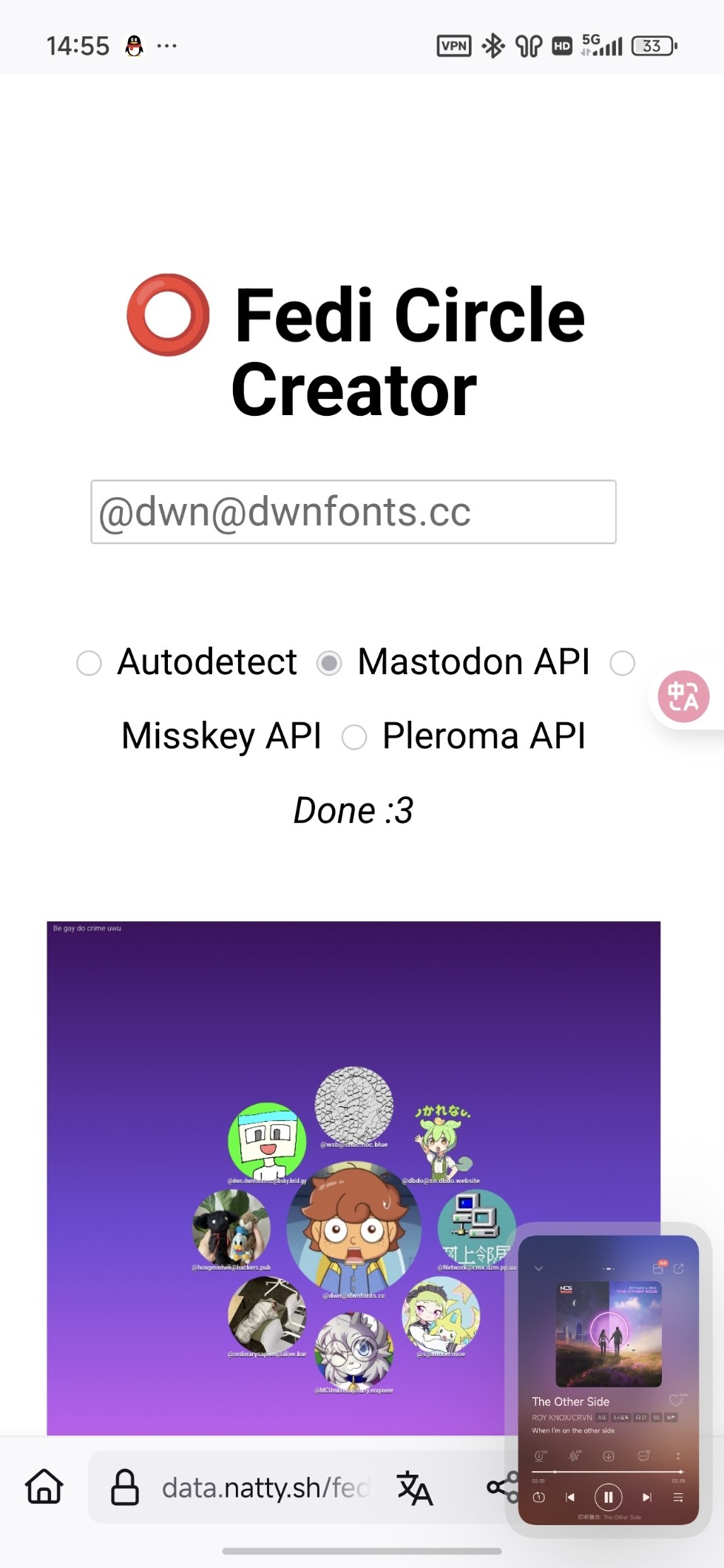Tap the data.natty.sh address bar
Image resolution: width=724 pixels, height=1568 pixels.
(265, 1487)
